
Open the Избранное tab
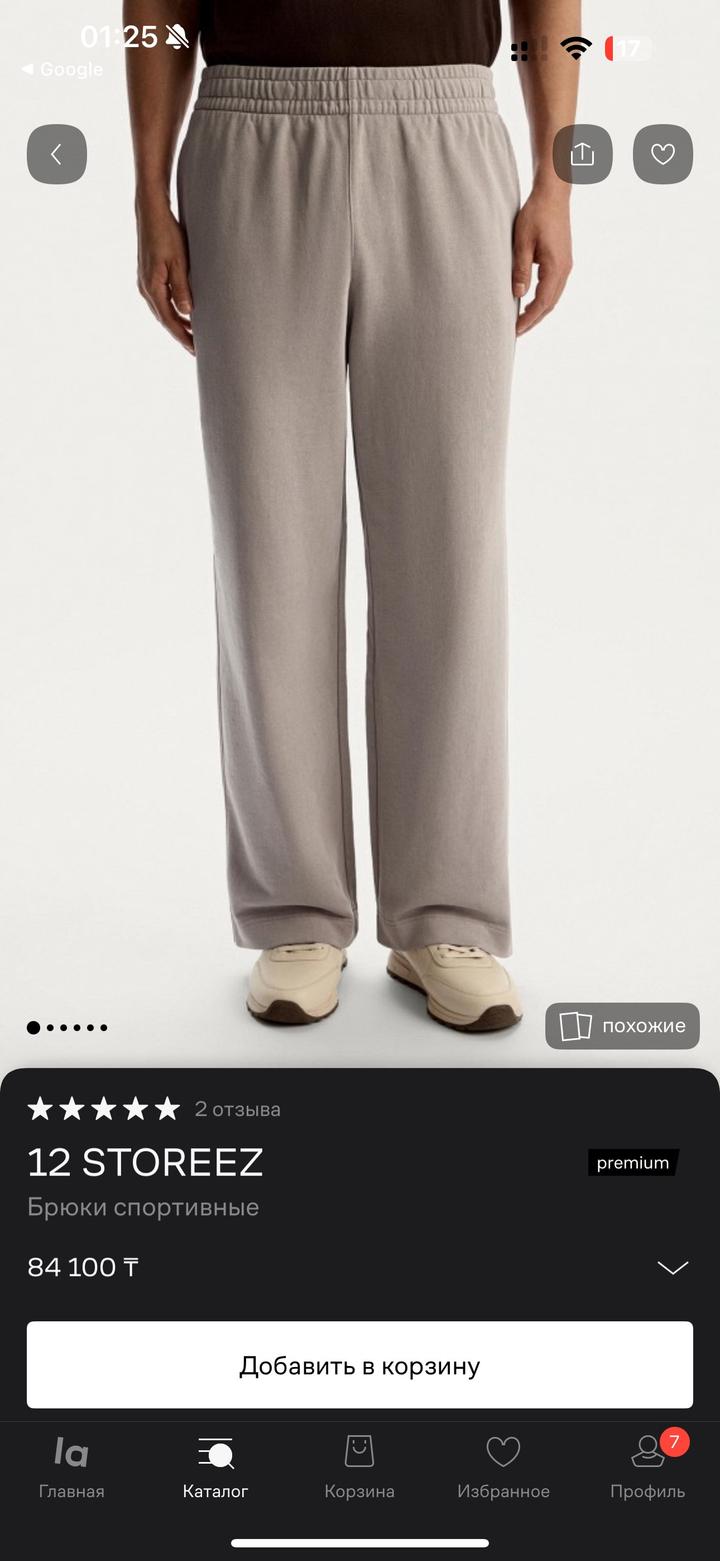(x=503, y=1467)
